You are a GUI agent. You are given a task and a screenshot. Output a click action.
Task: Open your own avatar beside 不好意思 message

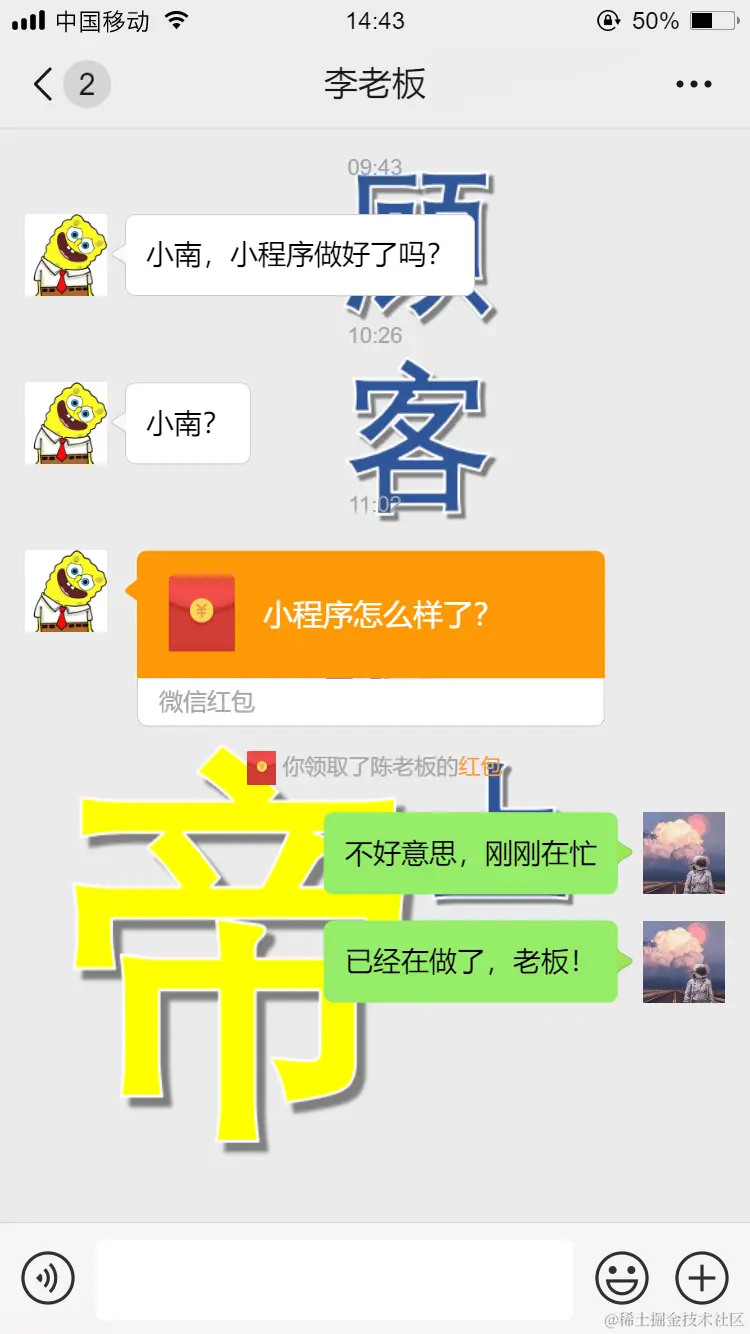pyautogui.click(x=683, y=853)
